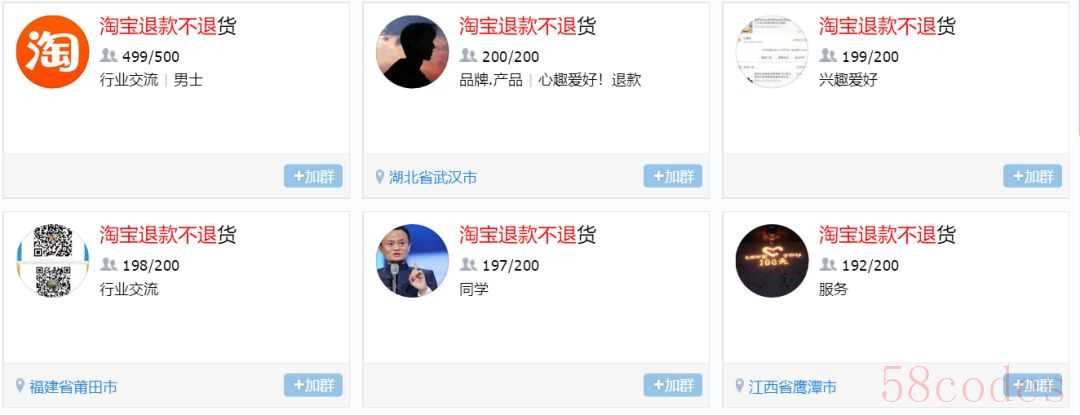Join the group with 200/200 members
This screenshot has width=1080, height=415.
point(673,177)
